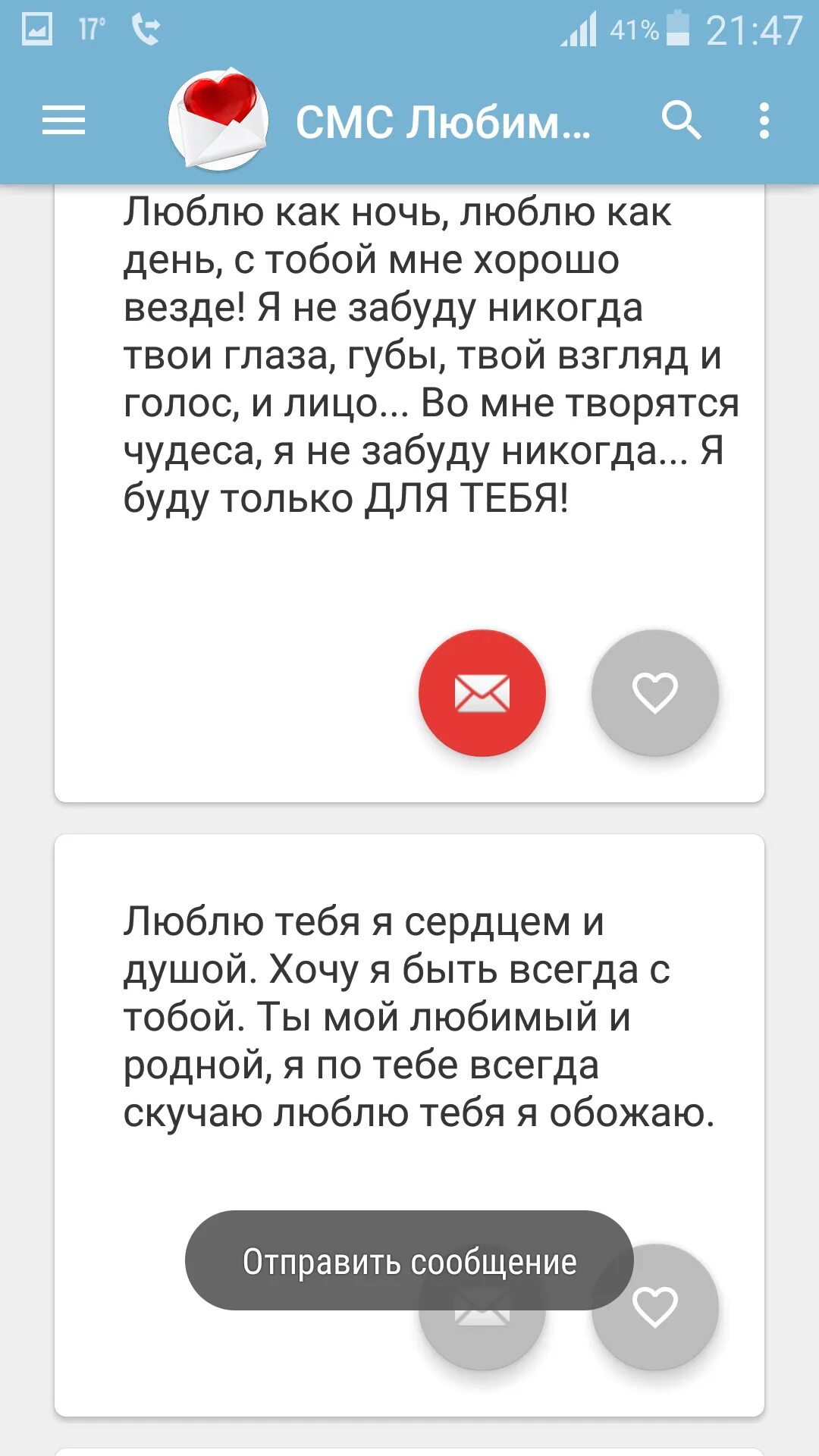Favorite the "Люблю тебя я сердцем" message
The width and height of the screenshot is (819, 1456).
(x=655, y=1307)
